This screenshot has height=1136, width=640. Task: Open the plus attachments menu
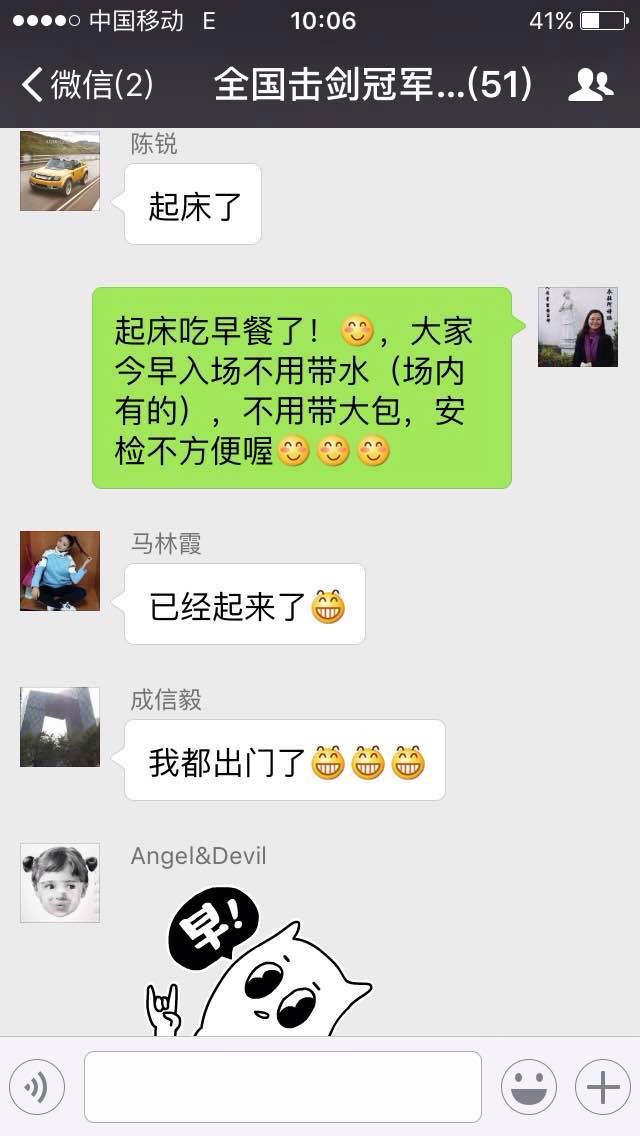(602, 1086)
